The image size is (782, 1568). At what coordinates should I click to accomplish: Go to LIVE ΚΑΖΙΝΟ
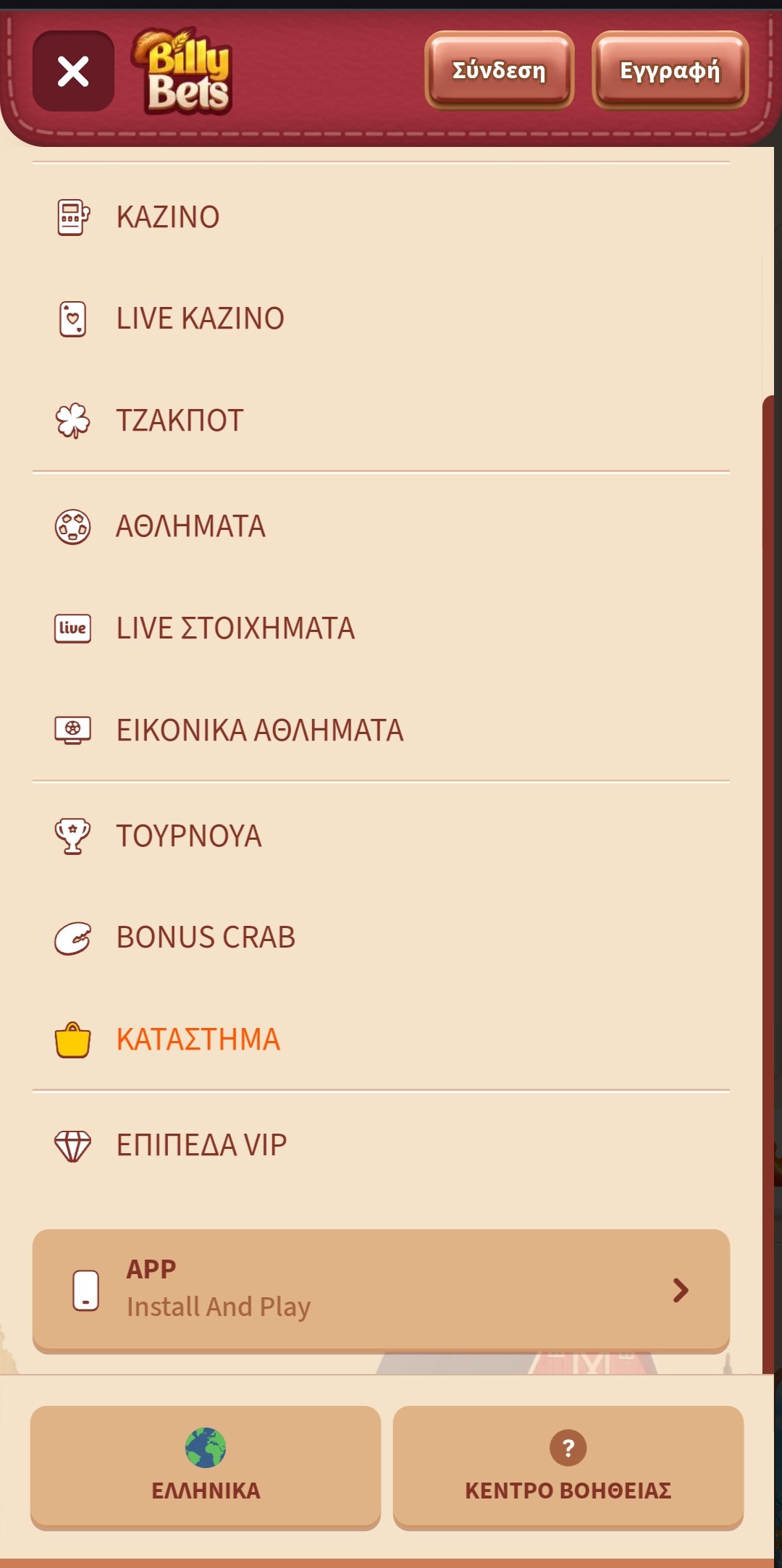pyautogui.click(x=200, y=319)
